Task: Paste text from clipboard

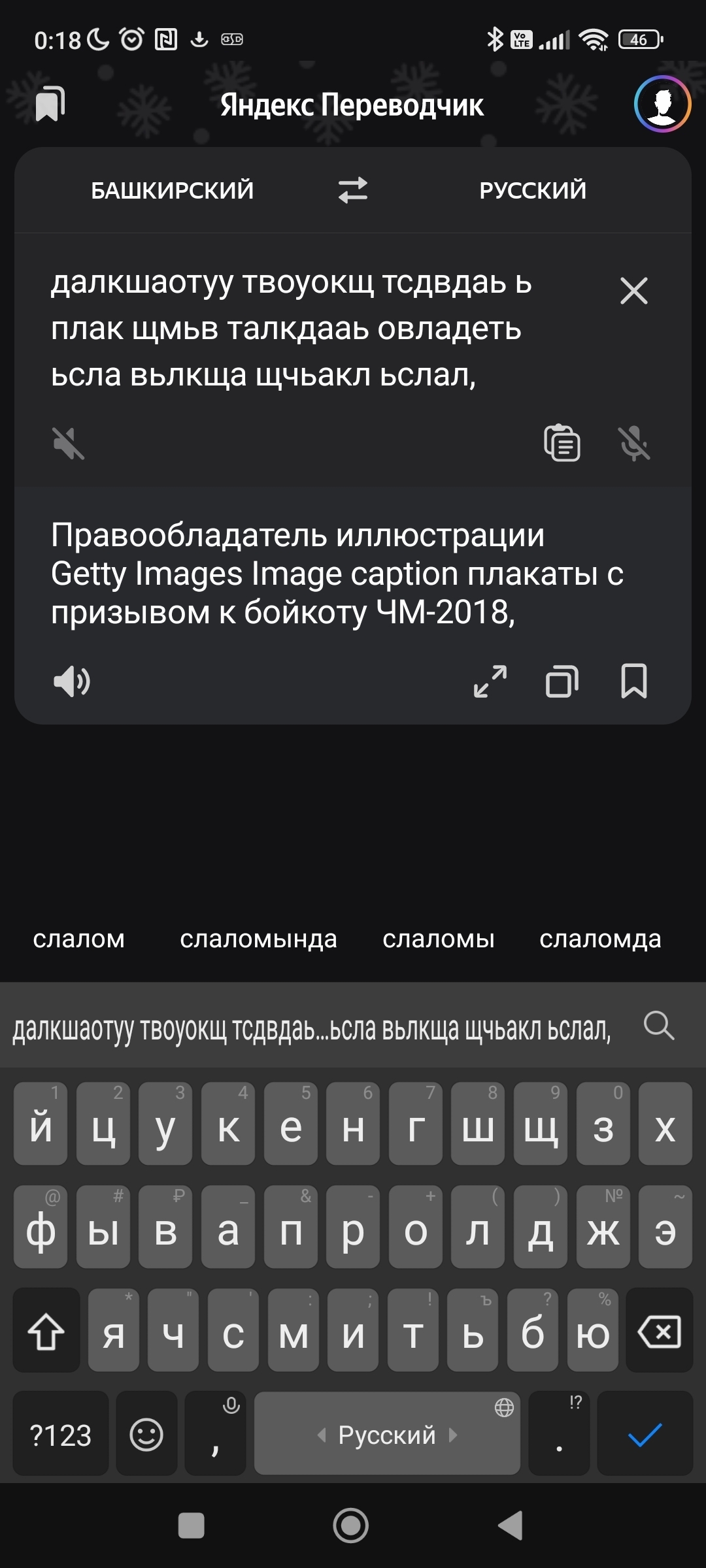Action: [x=562, y=443]
